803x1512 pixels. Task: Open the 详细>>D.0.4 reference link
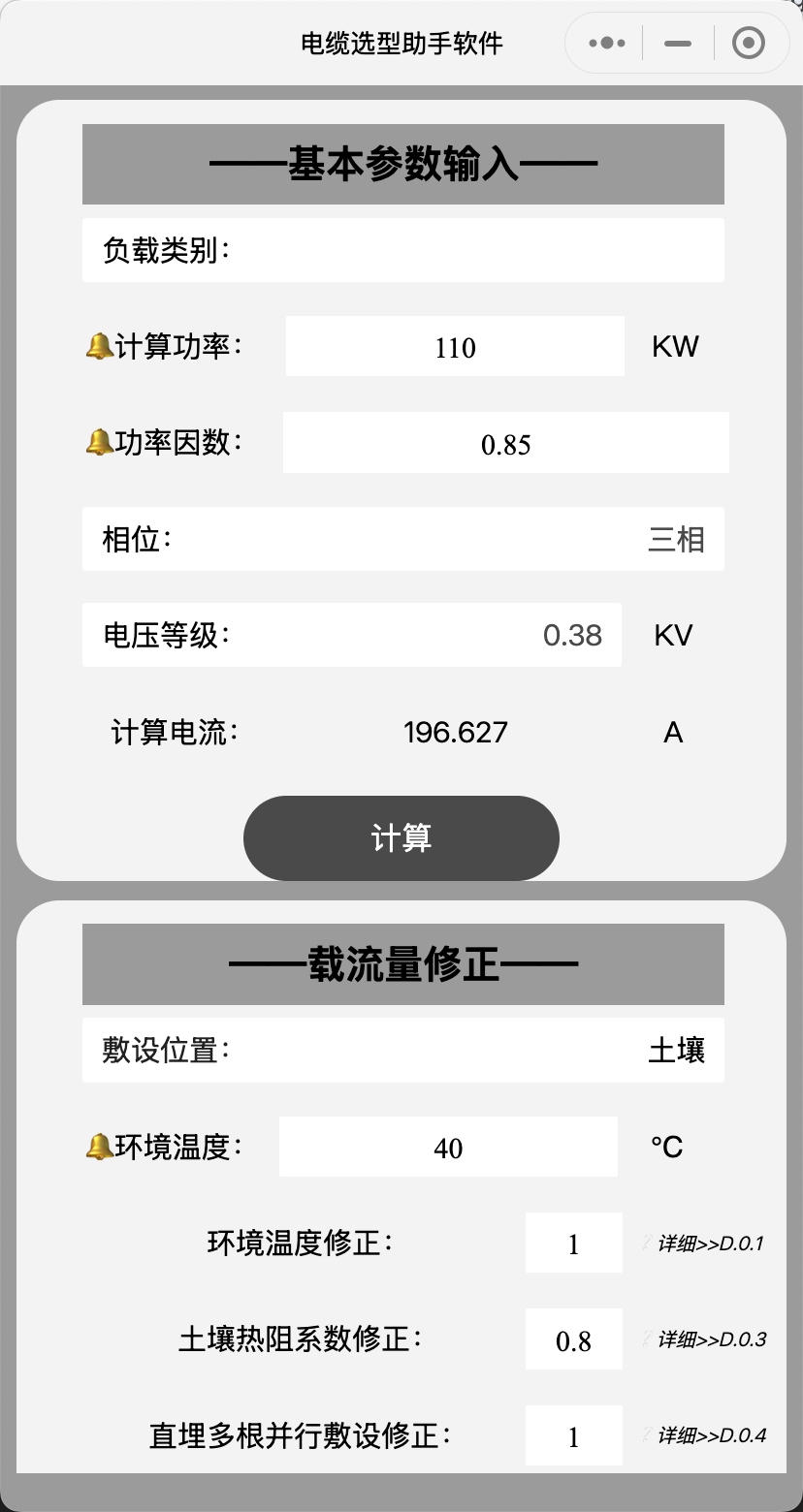pyautogui.click(x=712, y=1435)
